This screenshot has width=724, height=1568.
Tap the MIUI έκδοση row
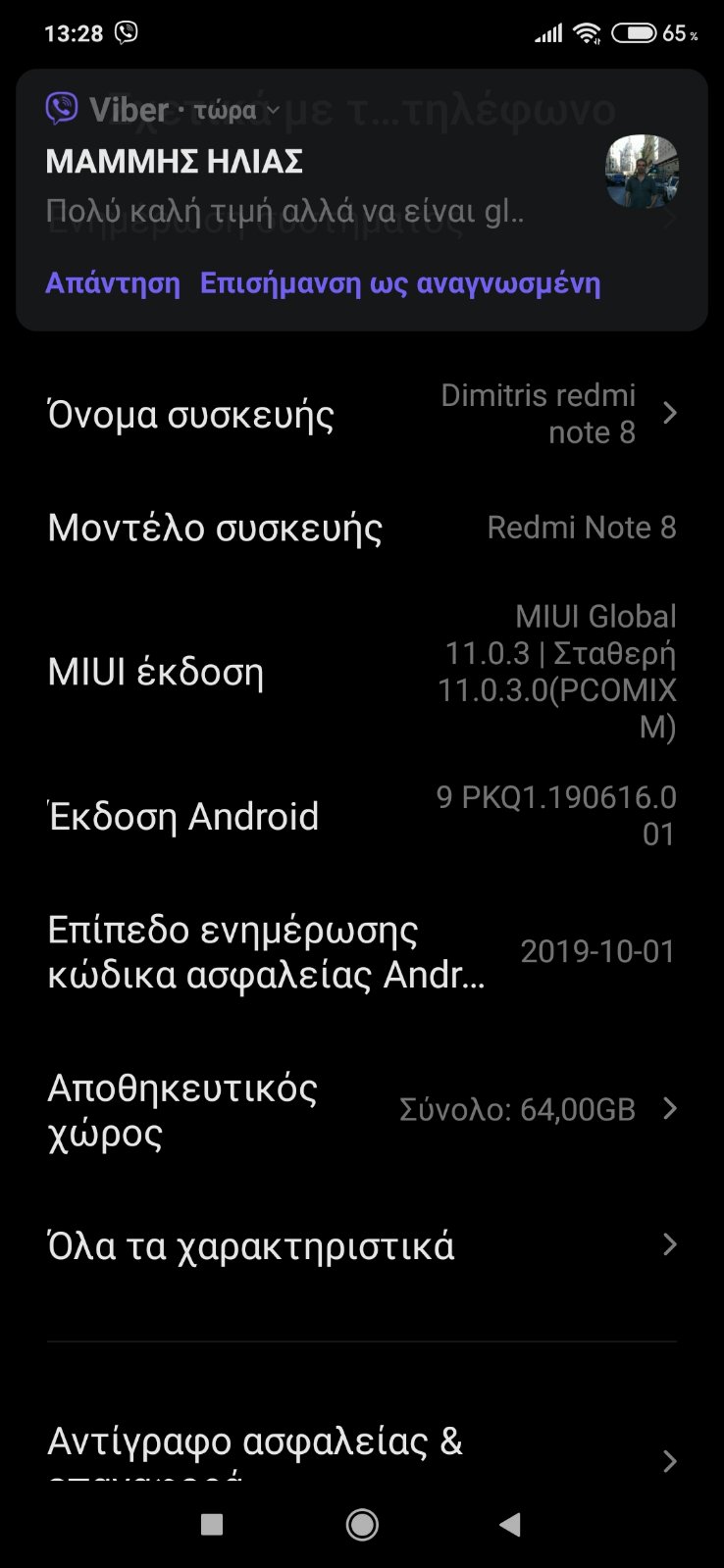click(361, 672)
